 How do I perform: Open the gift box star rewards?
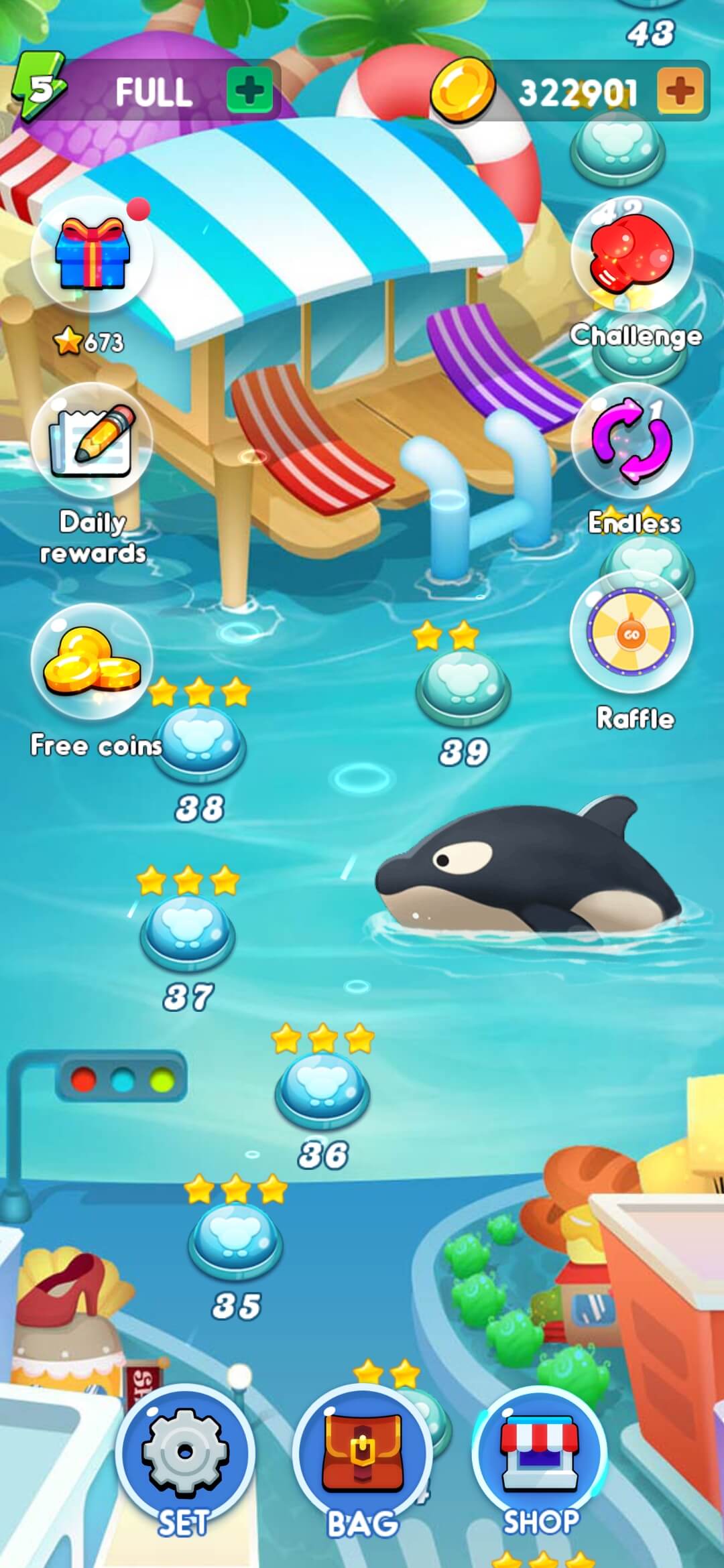[x=92, y=255]
